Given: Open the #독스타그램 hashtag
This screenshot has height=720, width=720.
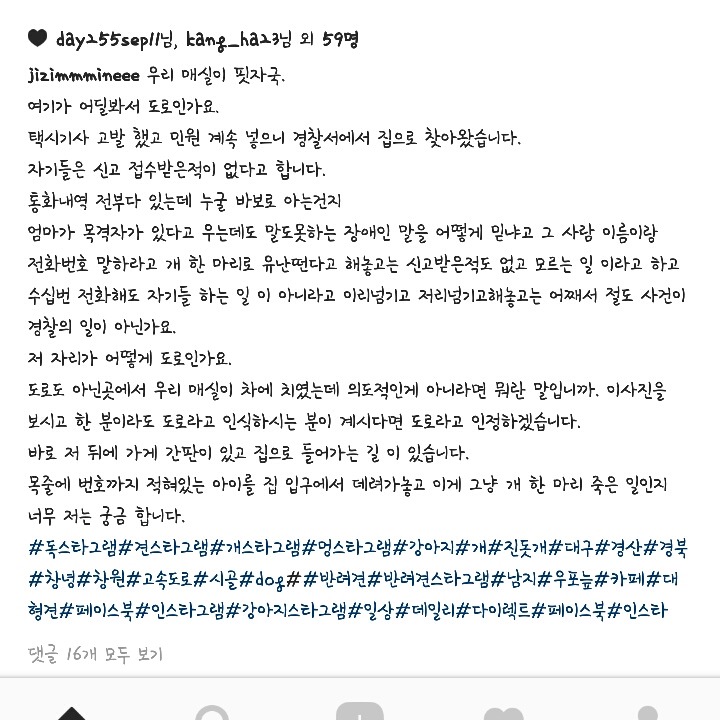Looking at the screenshot, I should point(73,548).
